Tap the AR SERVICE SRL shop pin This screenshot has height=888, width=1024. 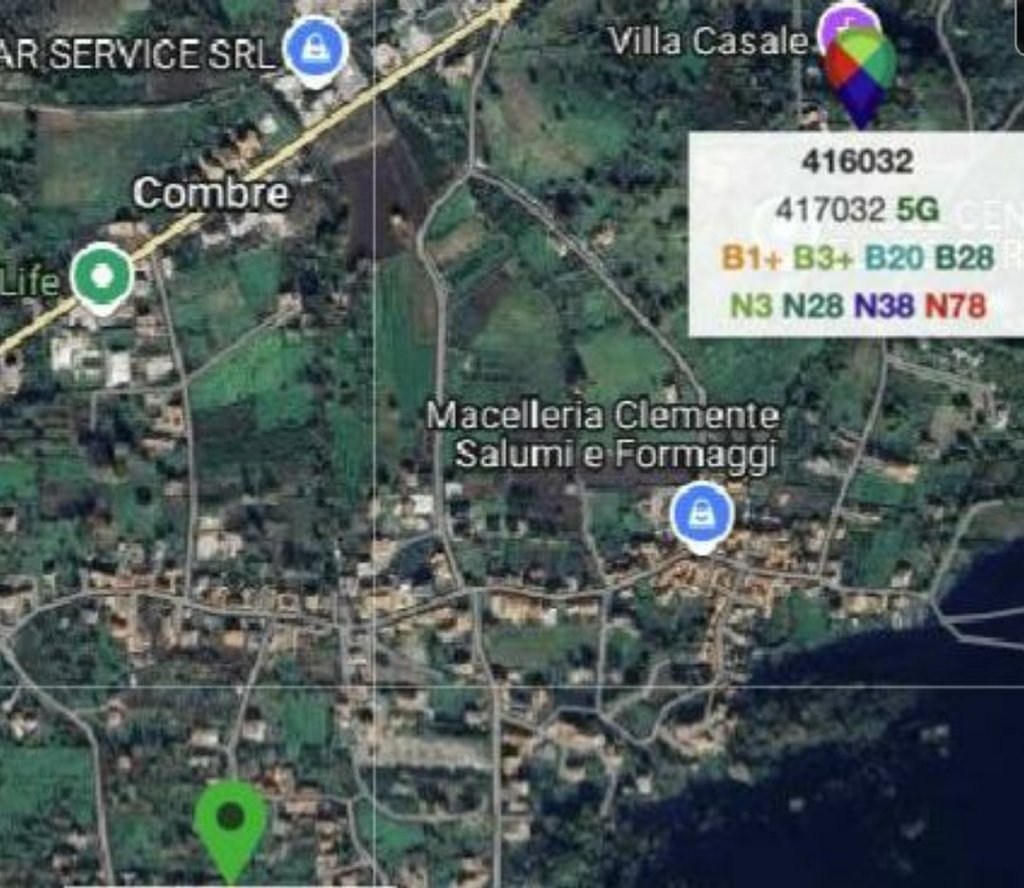315,50
